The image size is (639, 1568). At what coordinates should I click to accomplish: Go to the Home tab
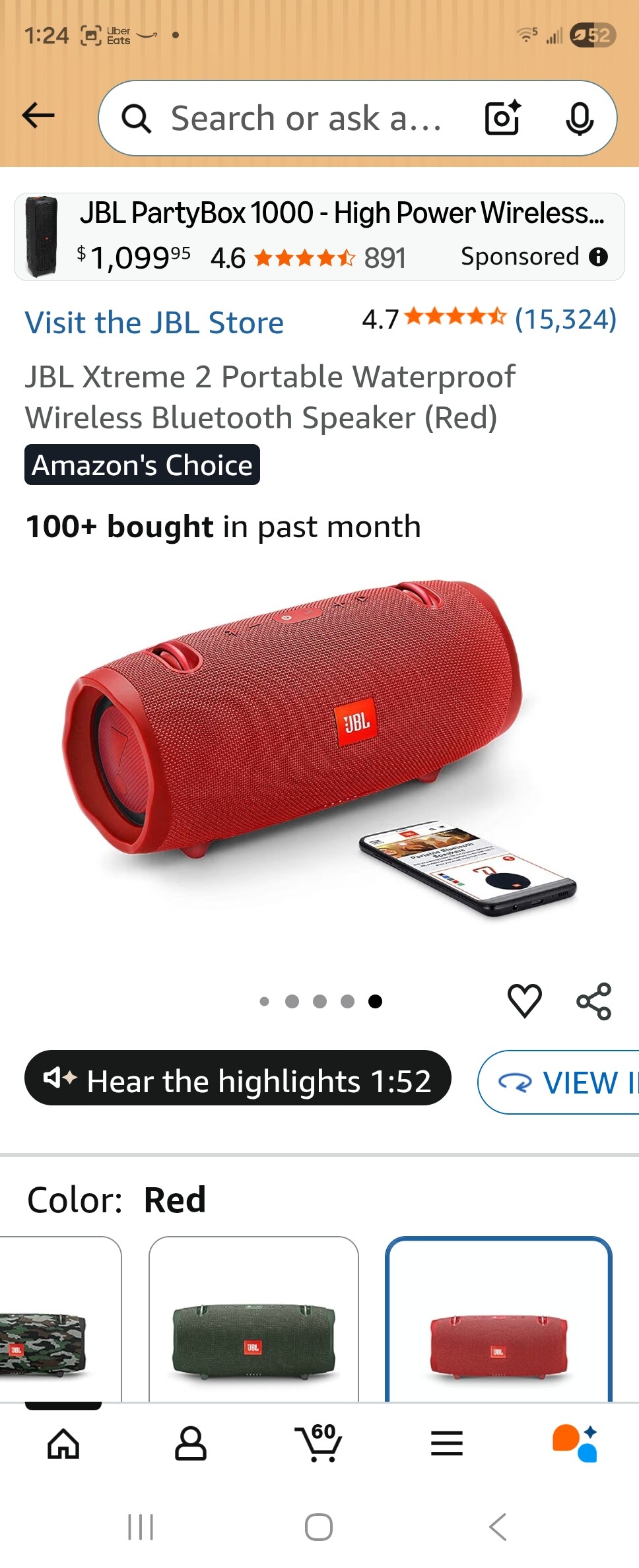pos(63,1444)
